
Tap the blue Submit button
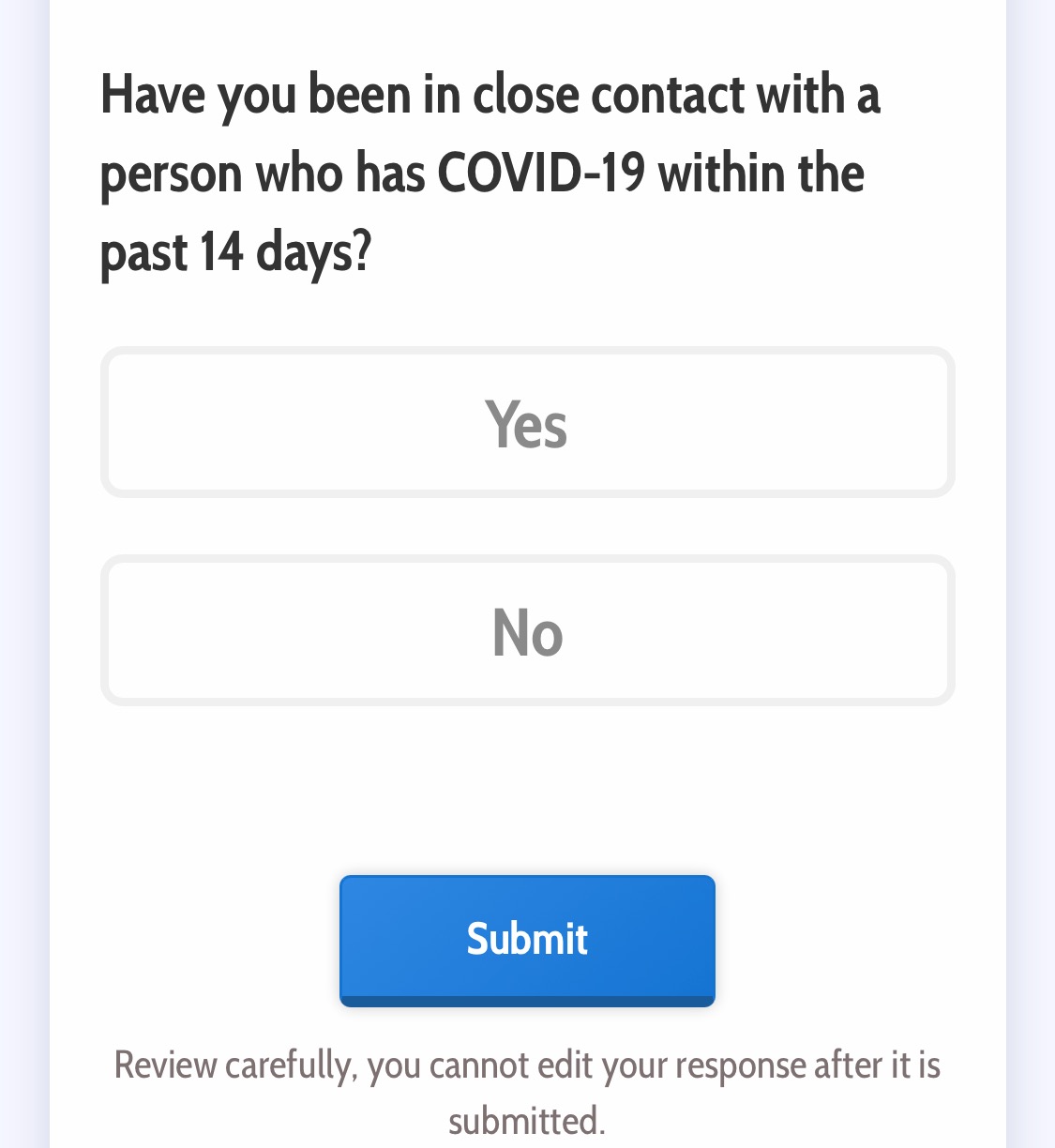527,939
